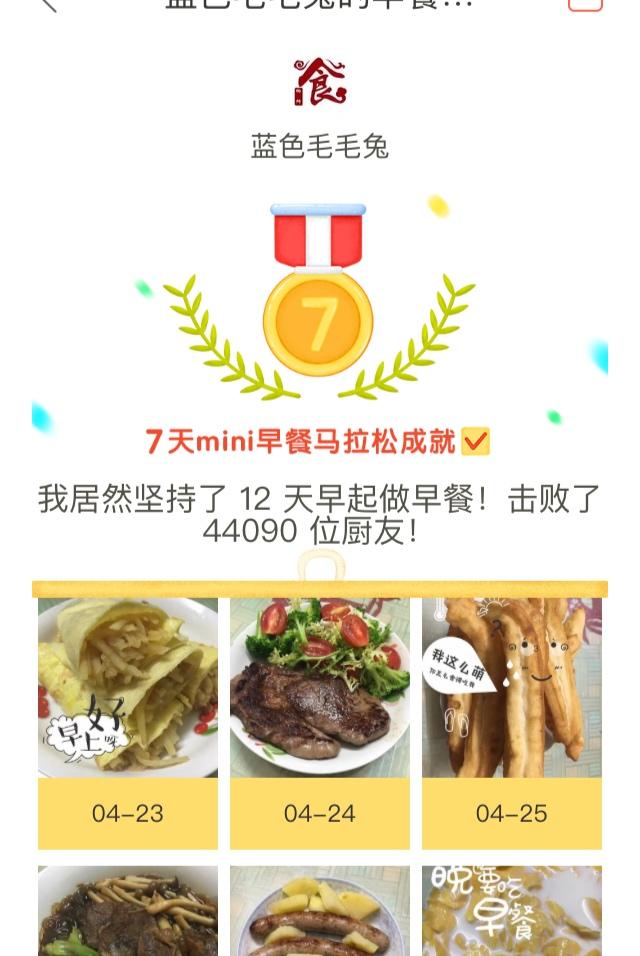
Task: Open the cornflakes breakfast photo
Action: coord(512,911)
